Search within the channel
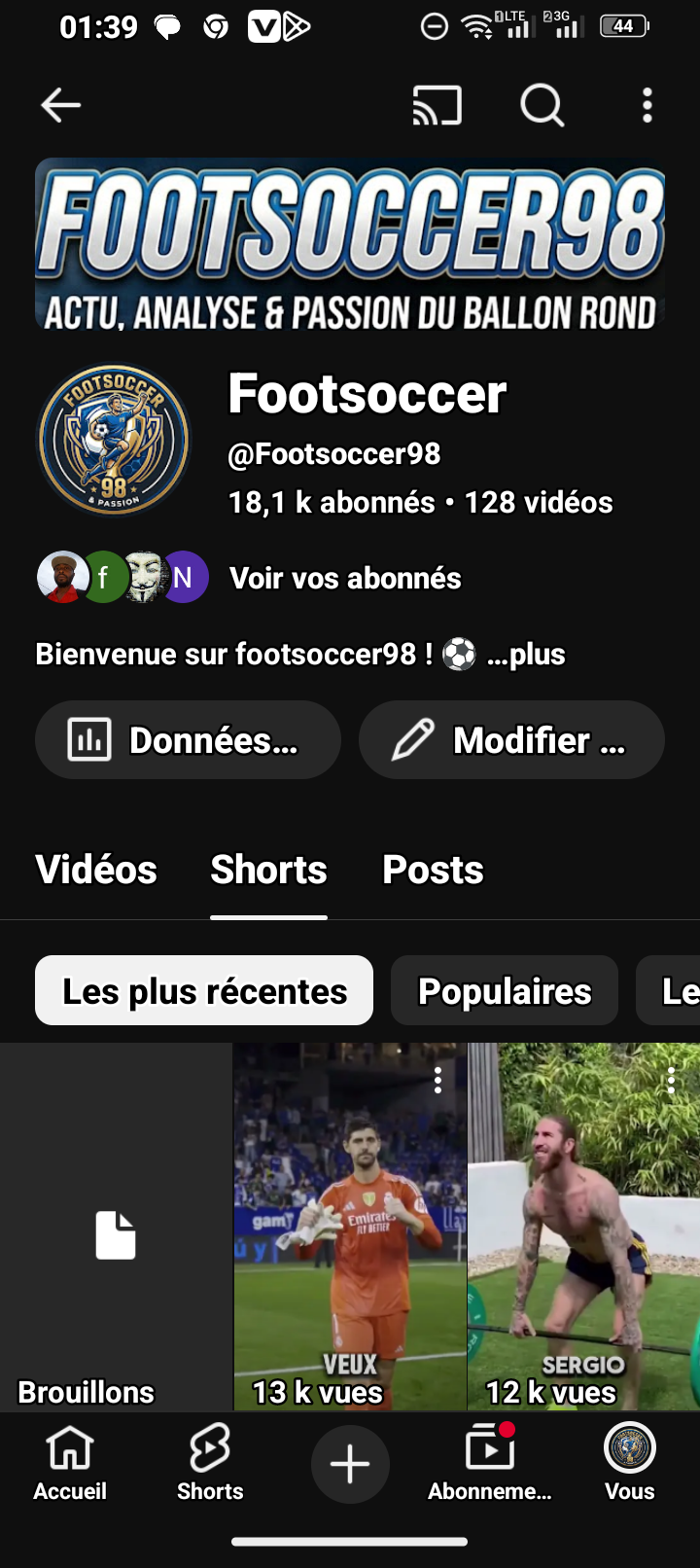This screenshot has width=700, height=1568. pos(542,105)
